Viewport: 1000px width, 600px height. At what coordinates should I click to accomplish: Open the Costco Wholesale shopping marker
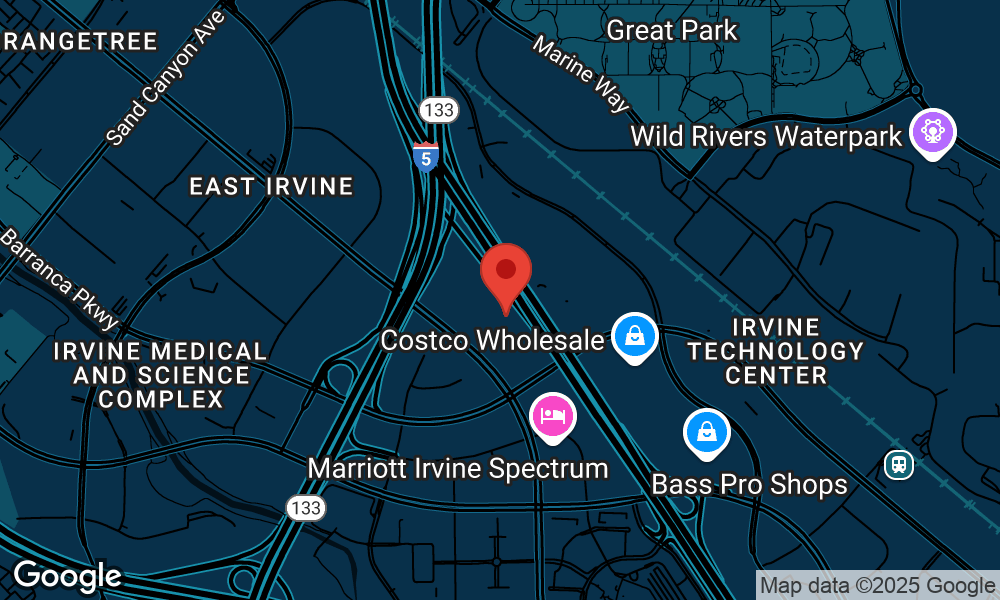coord(634,336)
